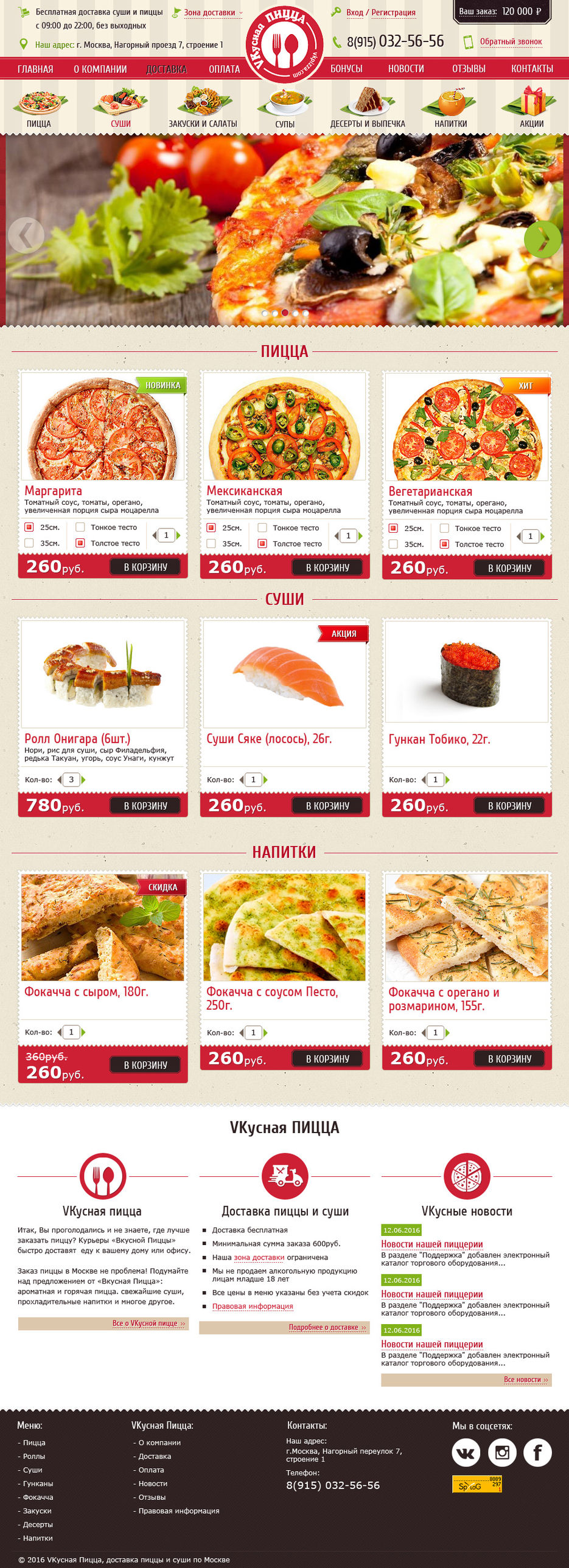Viewport: 569px width, 1568px height.
Task: Open the Вход / Регистрация login link
Action: (380, 12)
